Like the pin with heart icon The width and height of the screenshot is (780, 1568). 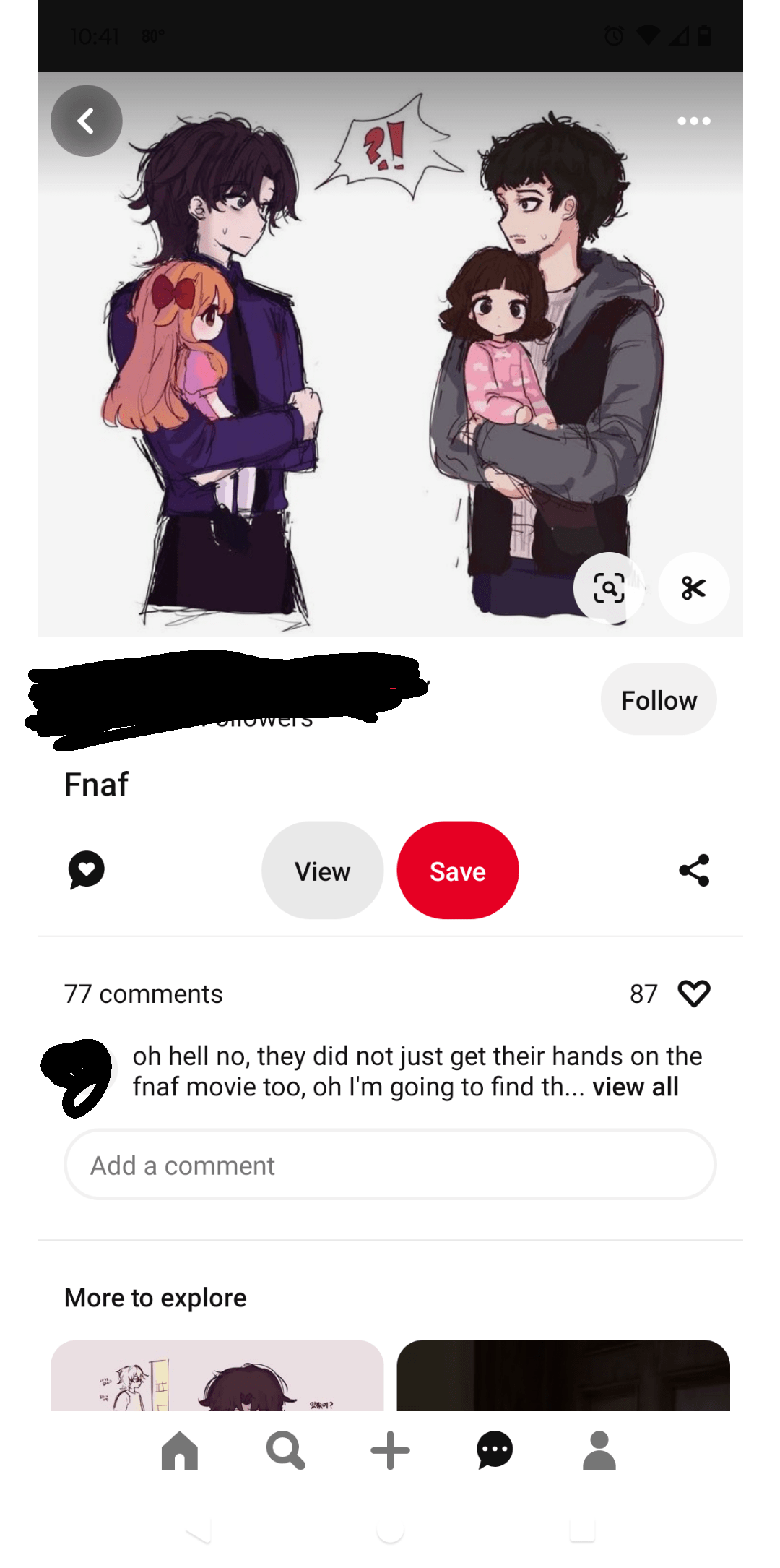point(693,994)
